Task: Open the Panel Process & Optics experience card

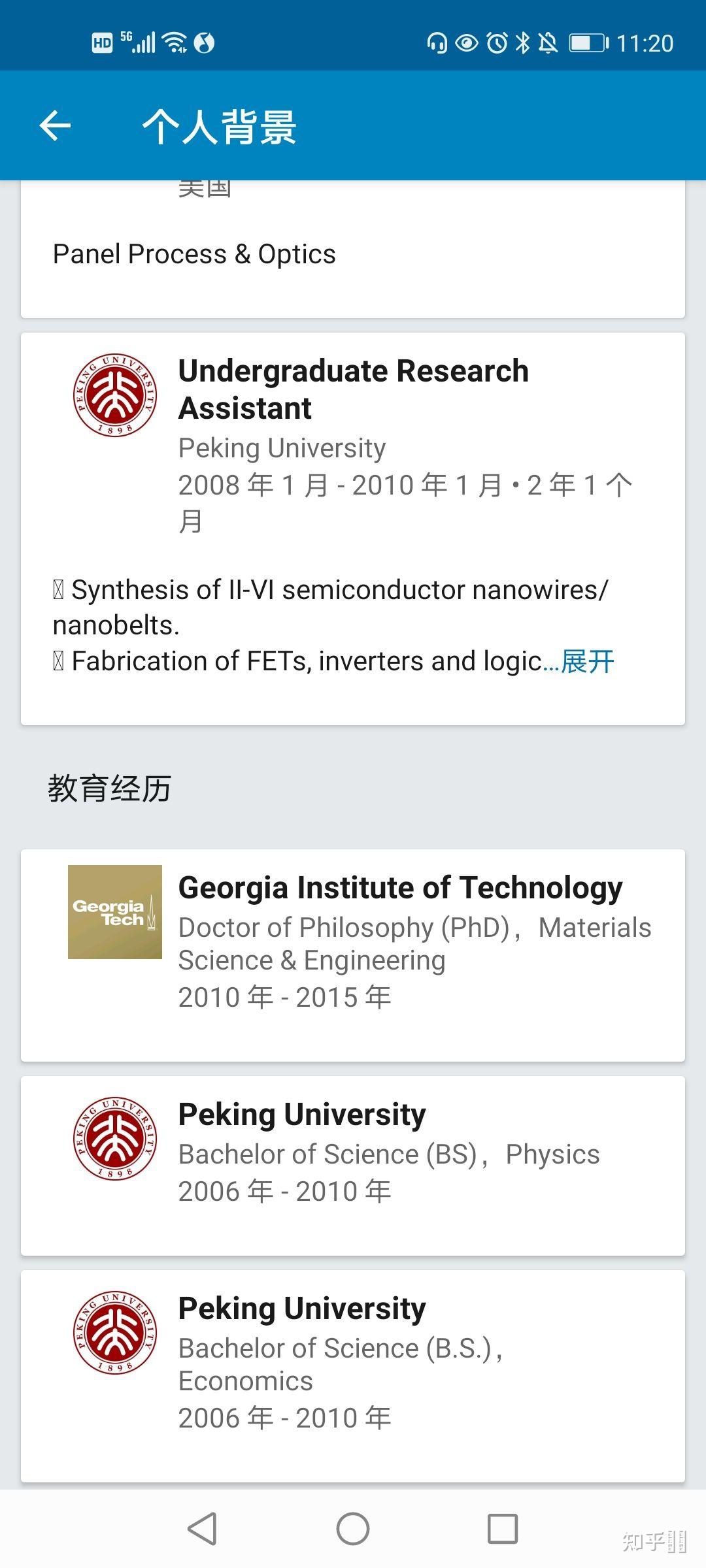Action: (x=195, y=255)
